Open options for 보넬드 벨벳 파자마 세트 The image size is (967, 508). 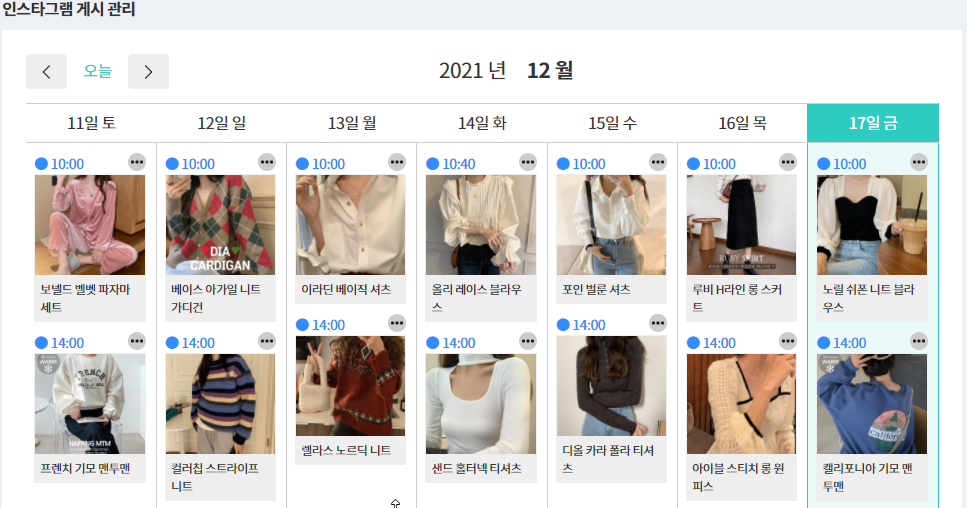pyautogui.click(x=137, y=162)
